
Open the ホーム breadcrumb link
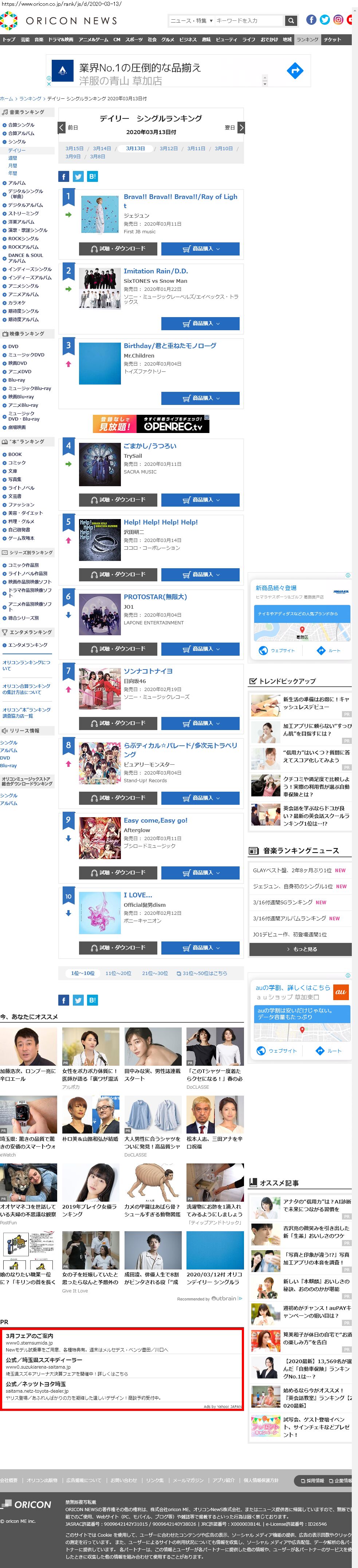click(x=6, y=99)
